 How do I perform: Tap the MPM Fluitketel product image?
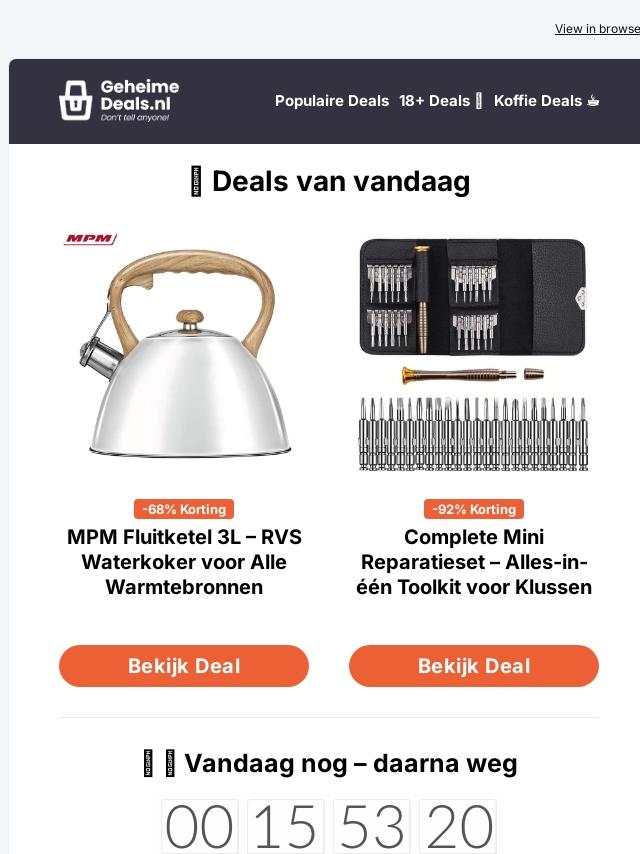click(184, 350)
